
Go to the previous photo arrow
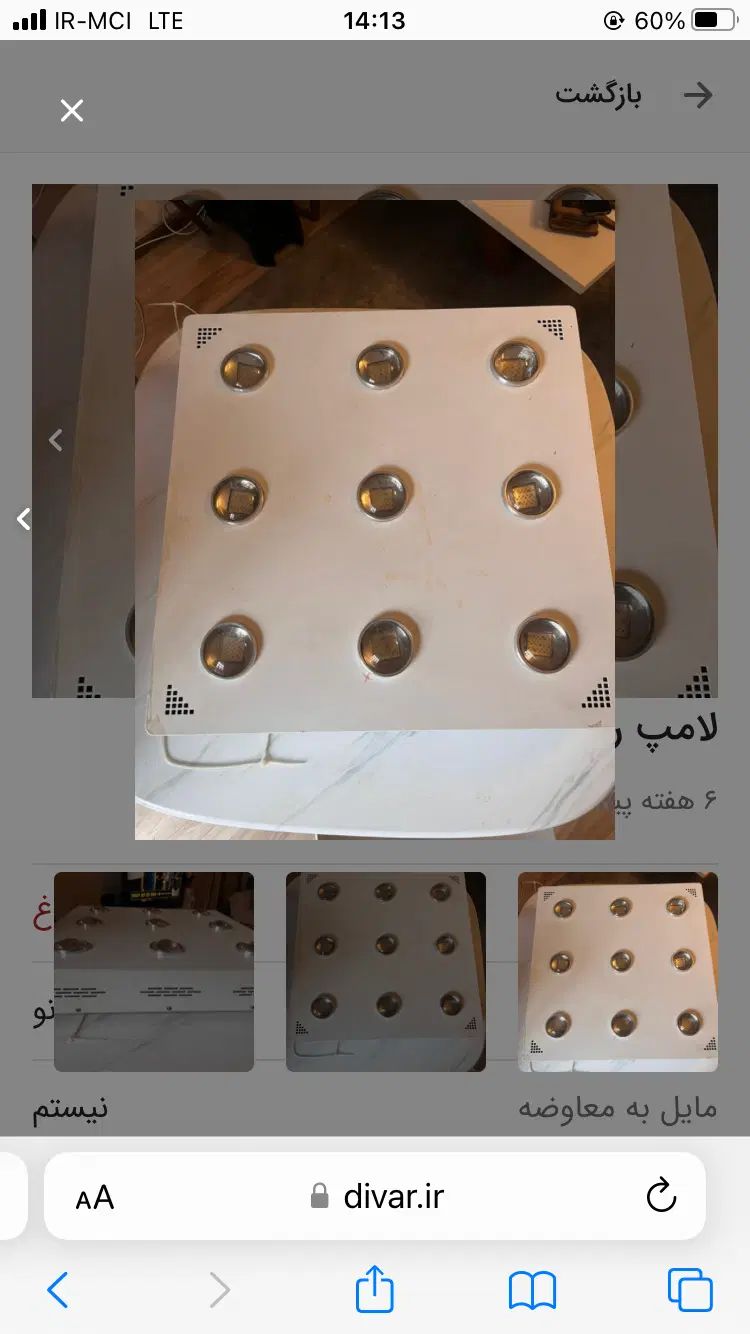[24, 519]
